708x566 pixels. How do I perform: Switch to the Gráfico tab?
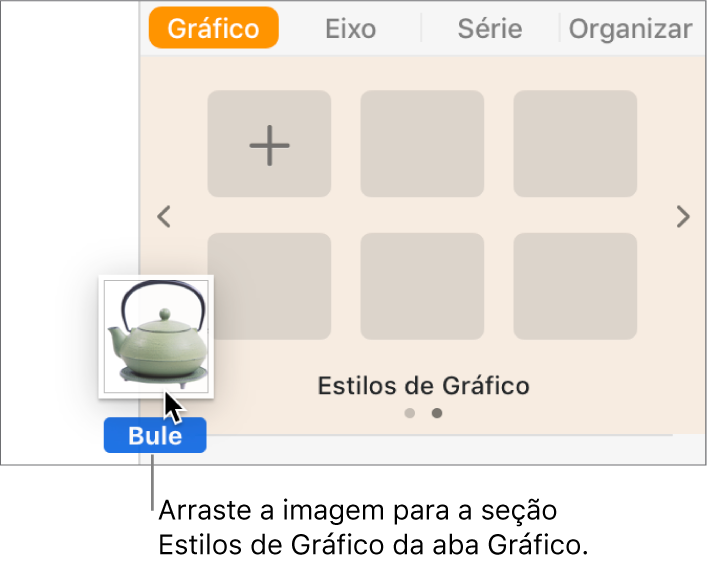tap(213, 29)
